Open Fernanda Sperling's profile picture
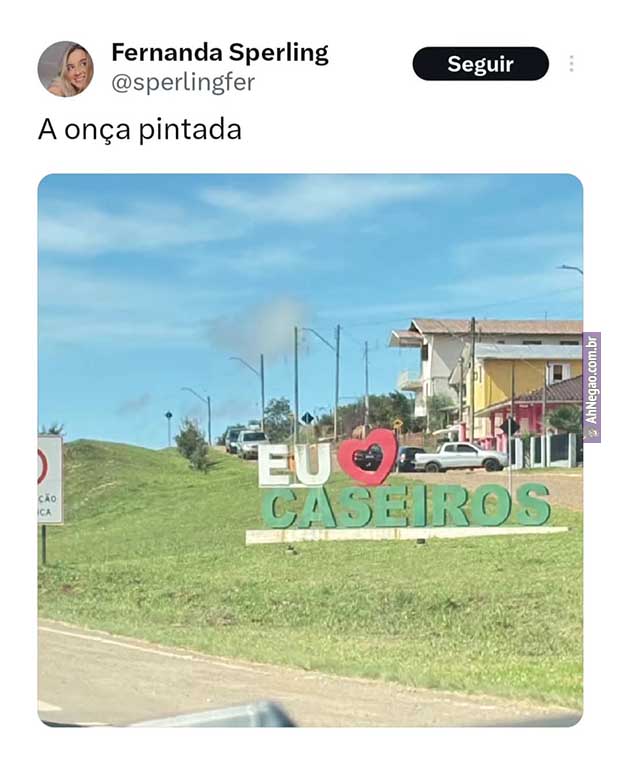The width and height of the screenshot is (620, 775). click(x=65, y=68)
